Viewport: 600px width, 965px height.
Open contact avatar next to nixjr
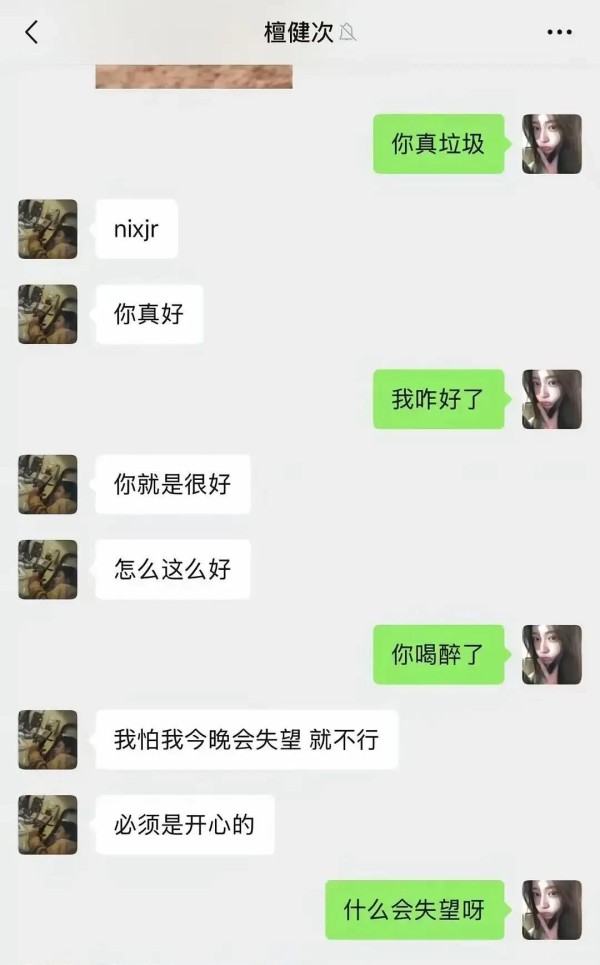click(47, 229)
